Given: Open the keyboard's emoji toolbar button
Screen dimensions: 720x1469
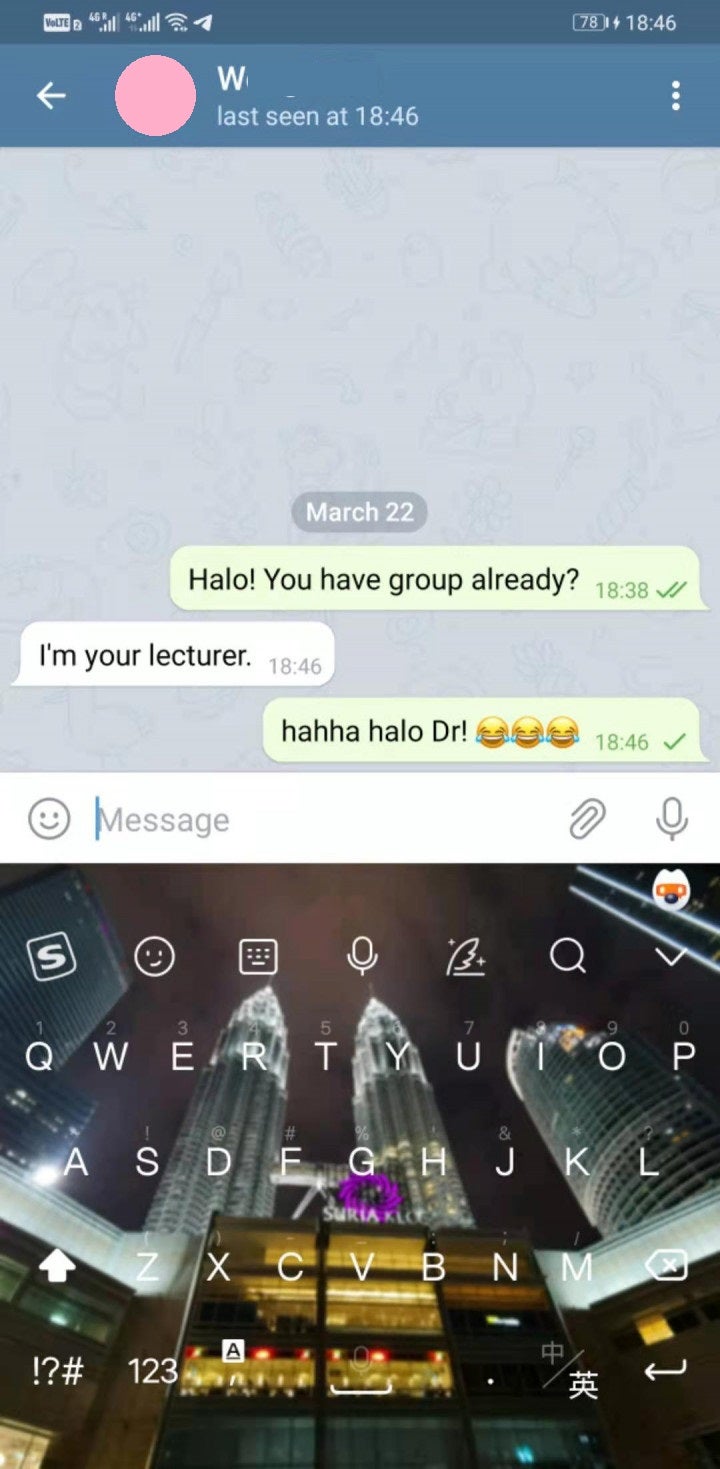Looking at the screenshot, I should [154, 958].
